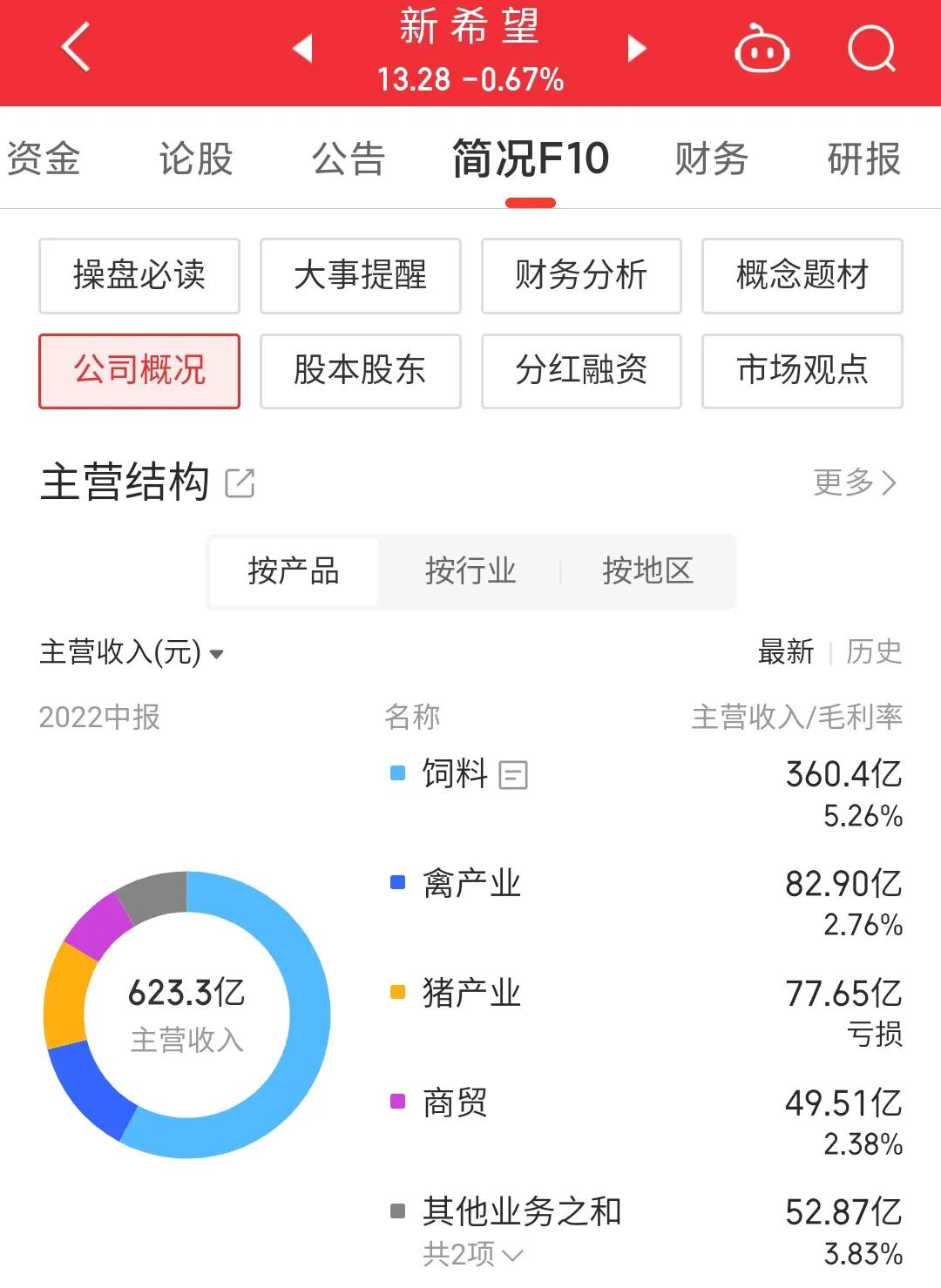The image size is (941, 1288).
Task: Go to previous stock using left arrow
Action: tap(304, 51)
